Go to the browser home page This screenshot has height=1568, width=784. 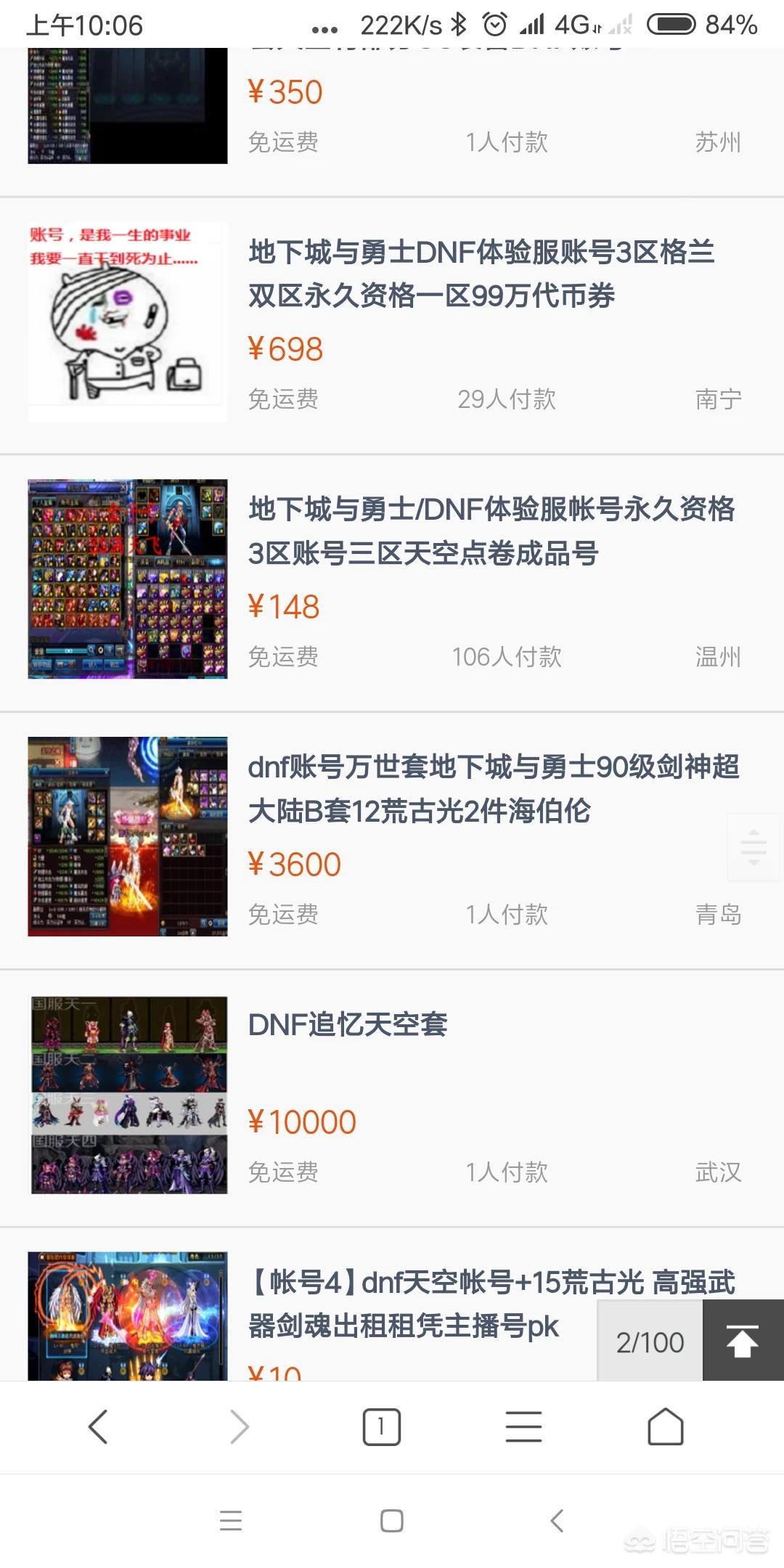coord(665,1426)
